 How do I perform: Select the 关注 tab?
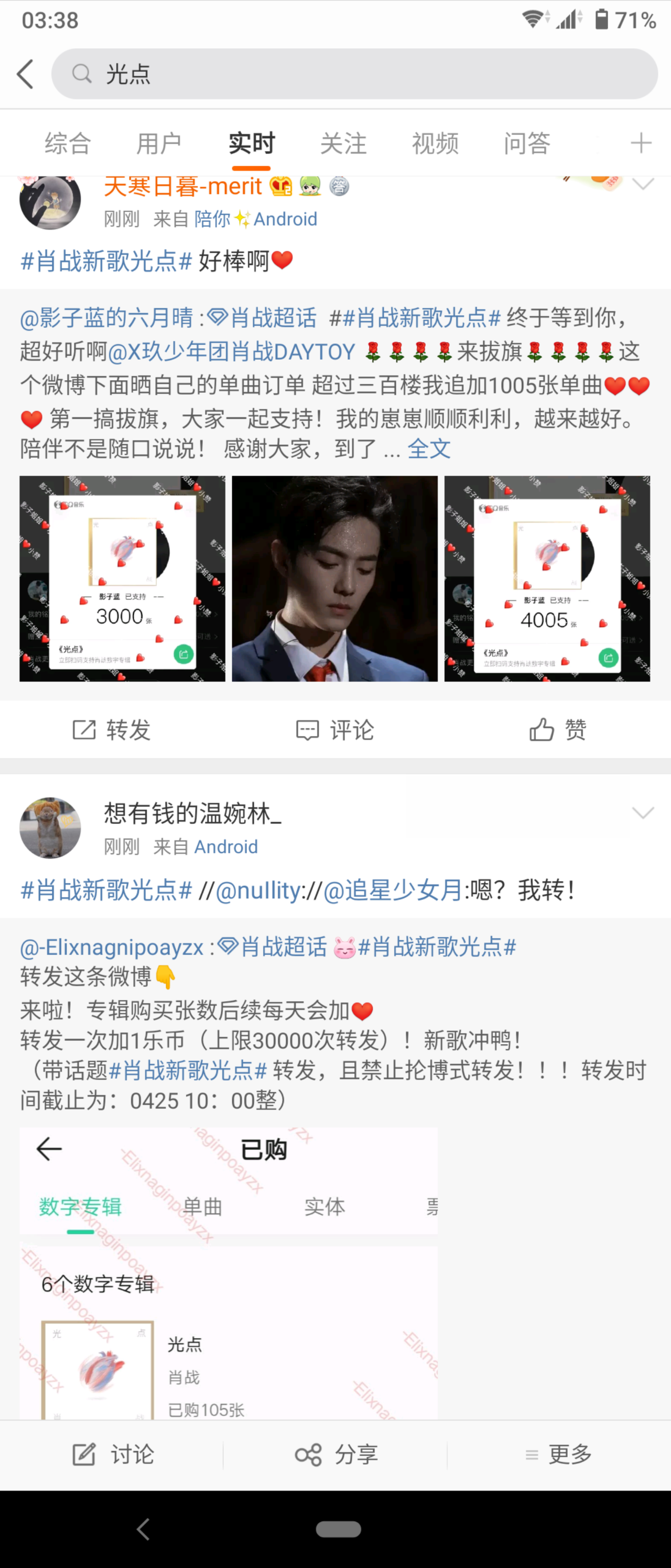[343, 144]
